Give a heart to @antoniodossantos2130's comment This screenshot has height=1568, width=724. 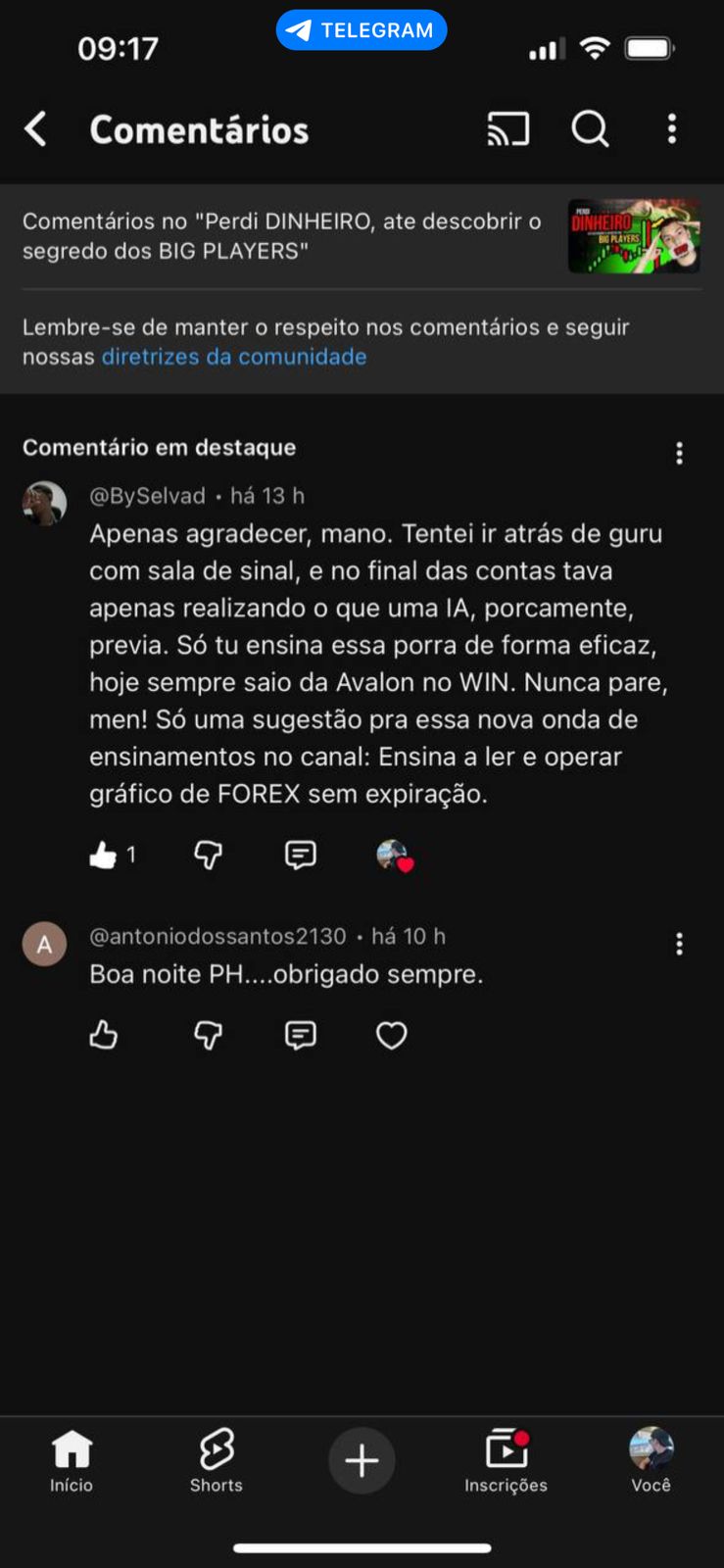click(x=391, y=1035)
